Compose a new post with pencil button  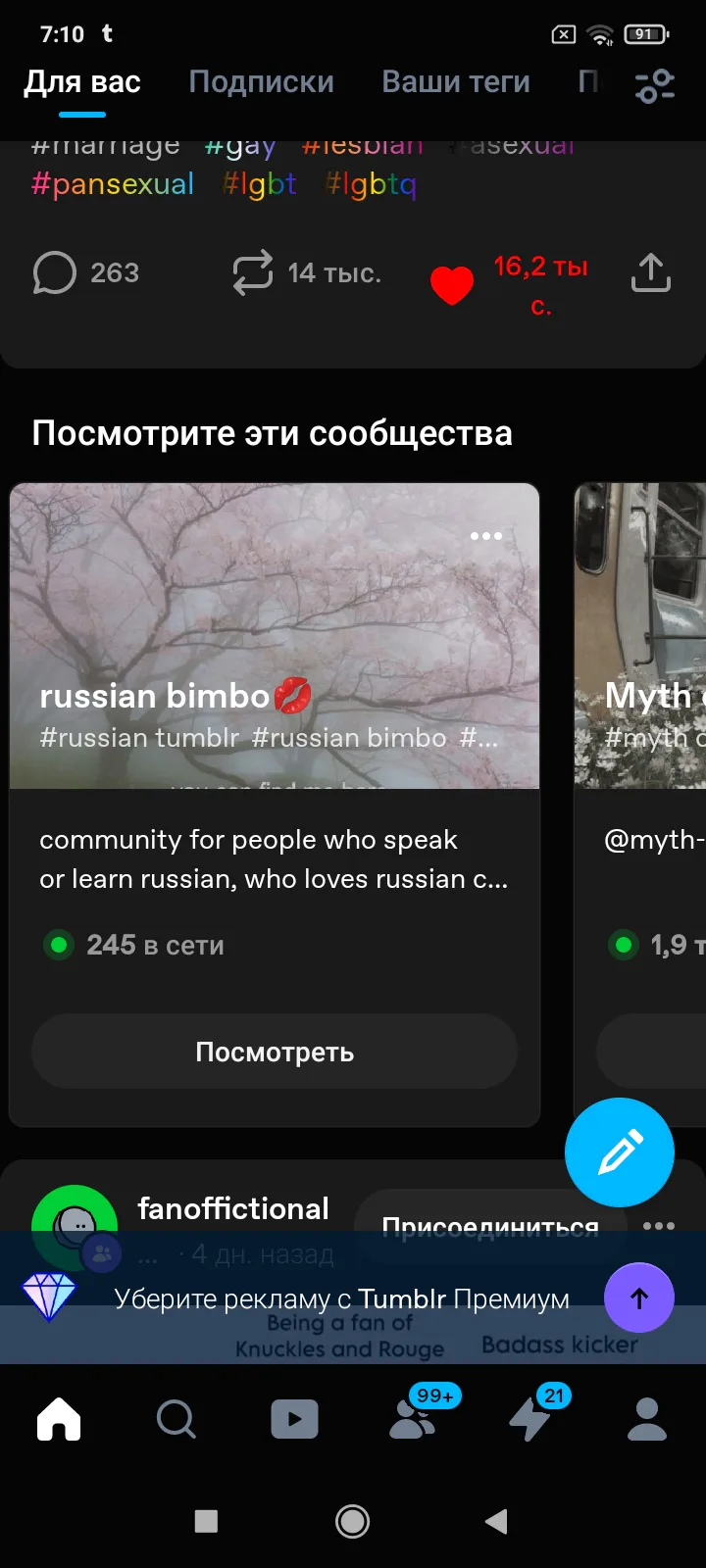click(620, 1152)
